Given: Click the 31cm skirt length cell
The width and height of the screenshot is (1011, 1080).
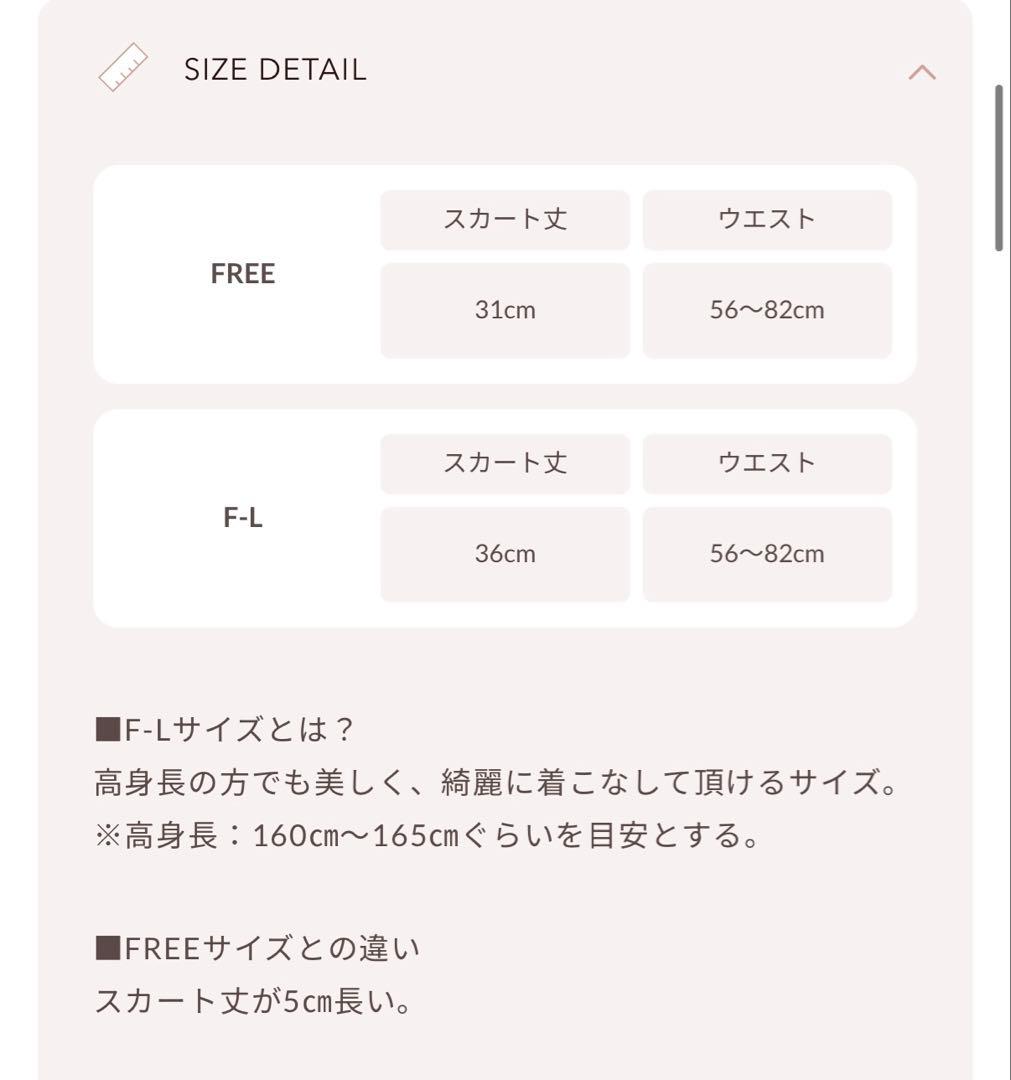Looking at the screenshot, I should pos(504,310).
